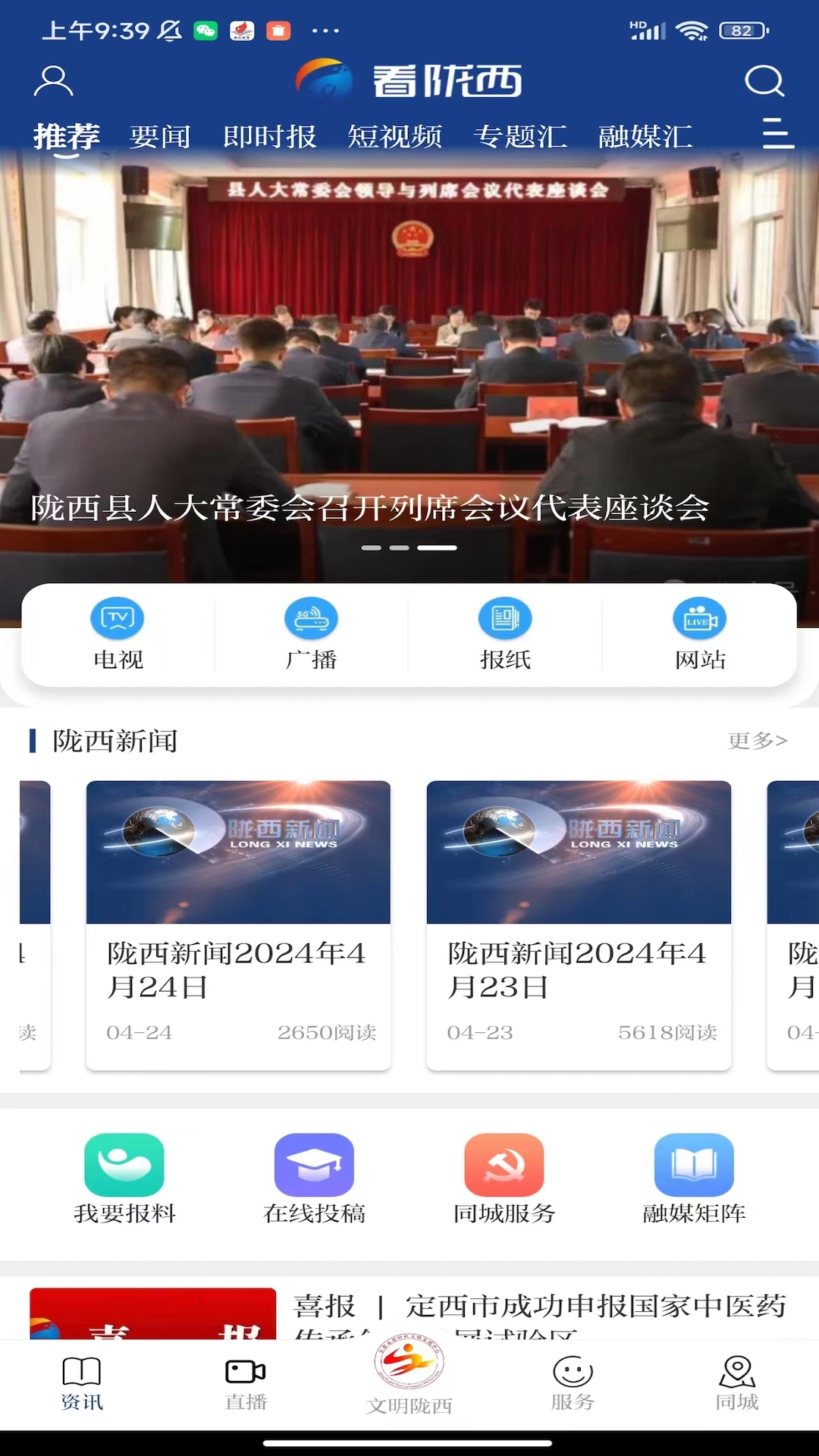Switch to the 同城 bottom tab
The width and height of the screenshot is (819, 1456).
coord(736,1384)
